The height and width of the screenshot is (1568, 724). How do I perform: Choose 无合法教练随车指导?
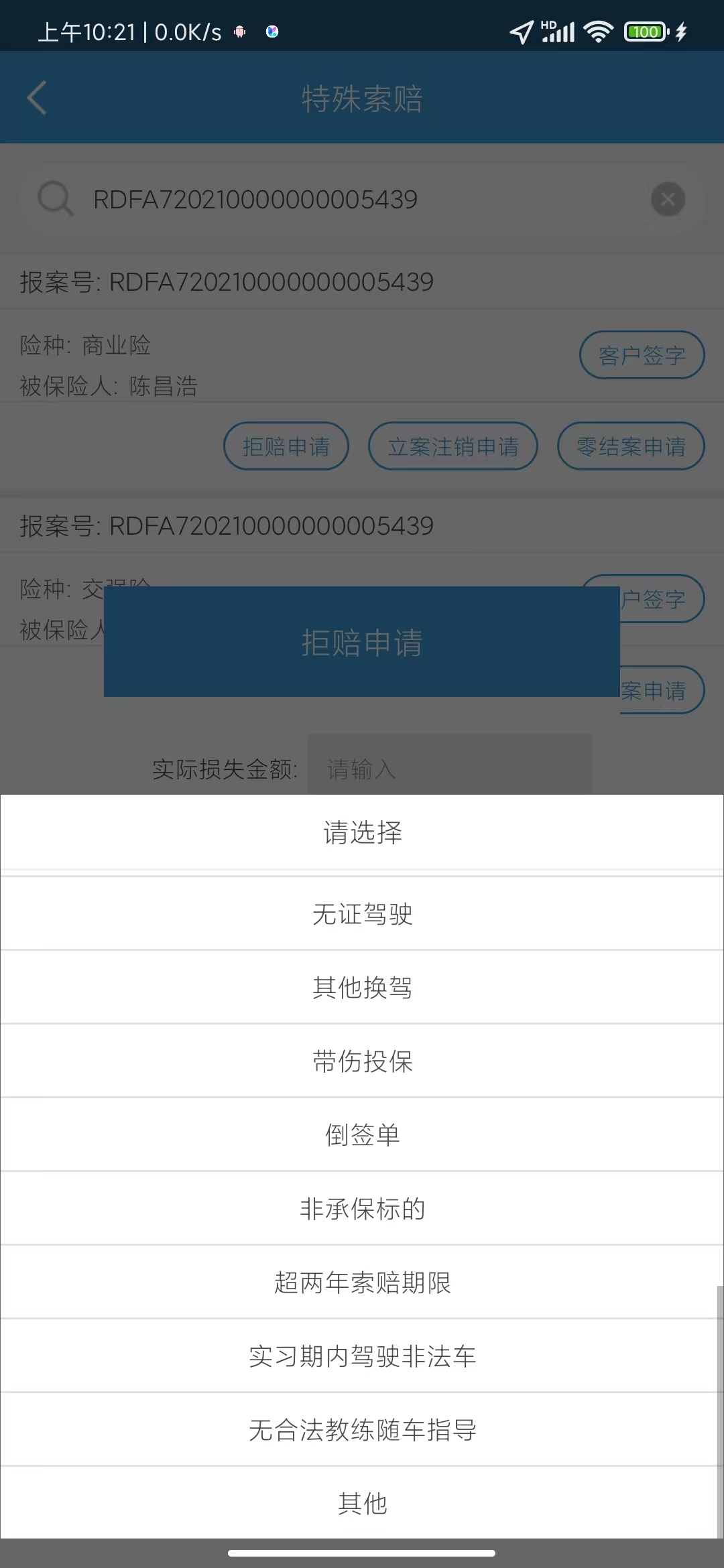tap(362, 1429)
